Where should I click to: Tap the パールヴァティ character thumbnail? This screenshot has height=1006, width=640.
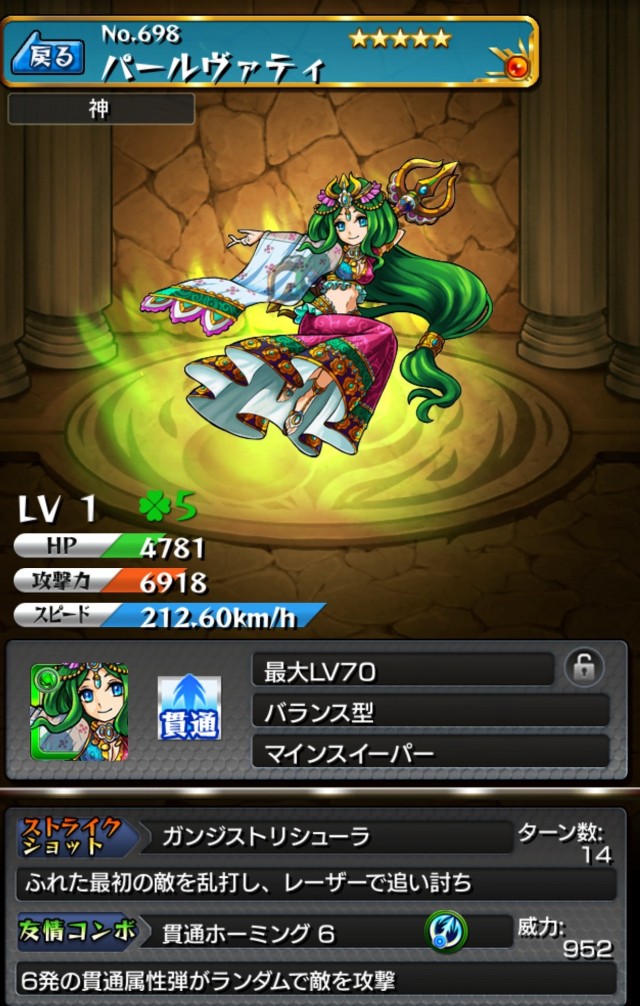click(79, 712)
